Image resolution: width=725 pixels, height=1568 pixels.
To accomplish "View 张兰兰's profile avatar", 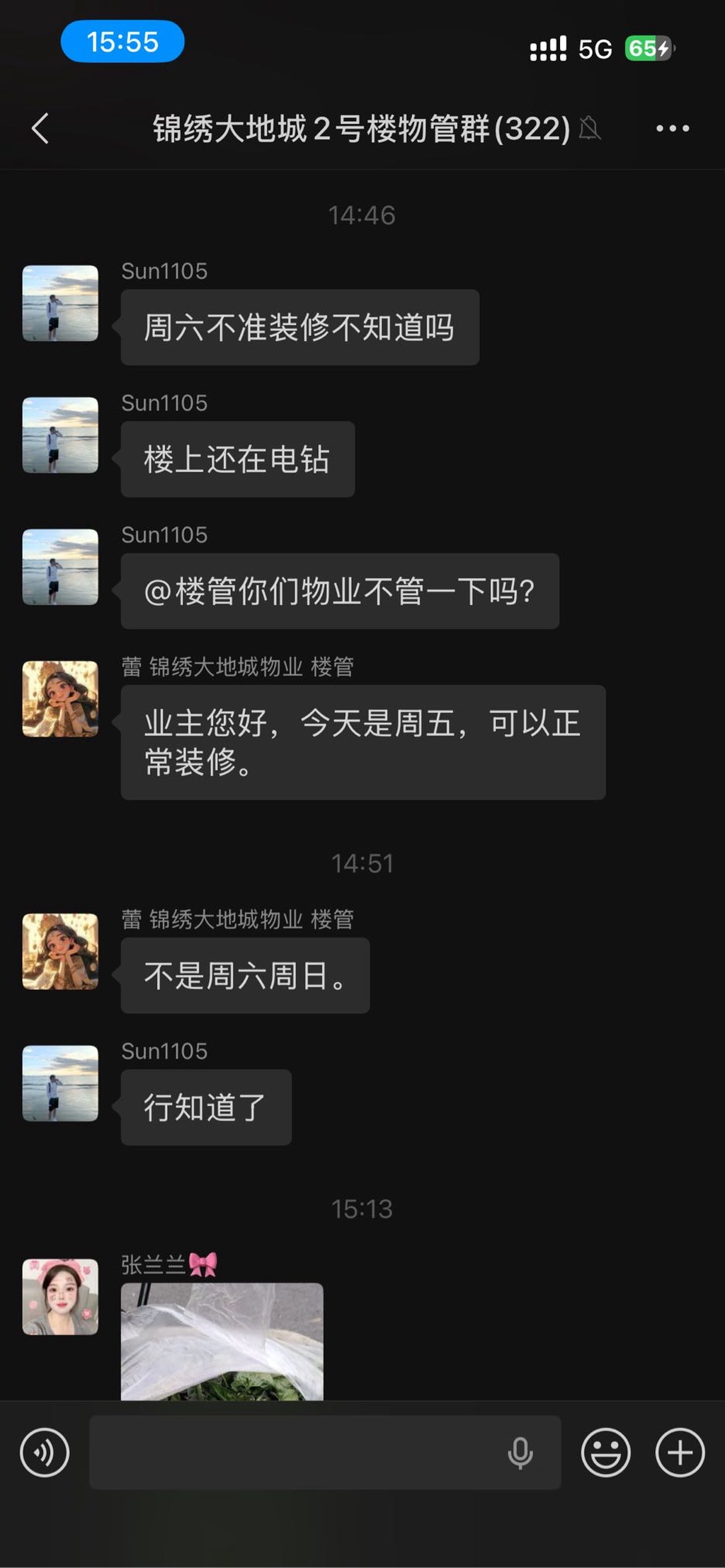I will pos(60,1296).
